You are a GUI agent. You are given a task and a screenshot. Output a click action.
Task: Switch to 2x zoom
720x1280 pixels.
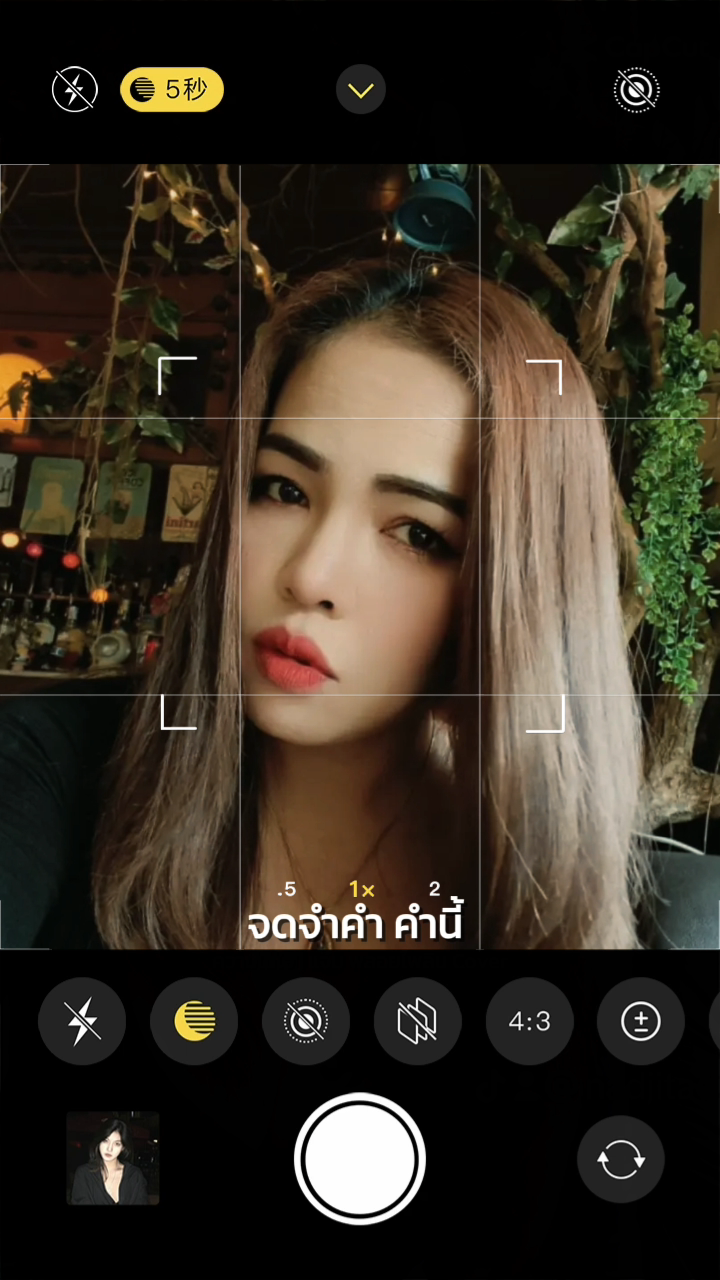point(435,889)
